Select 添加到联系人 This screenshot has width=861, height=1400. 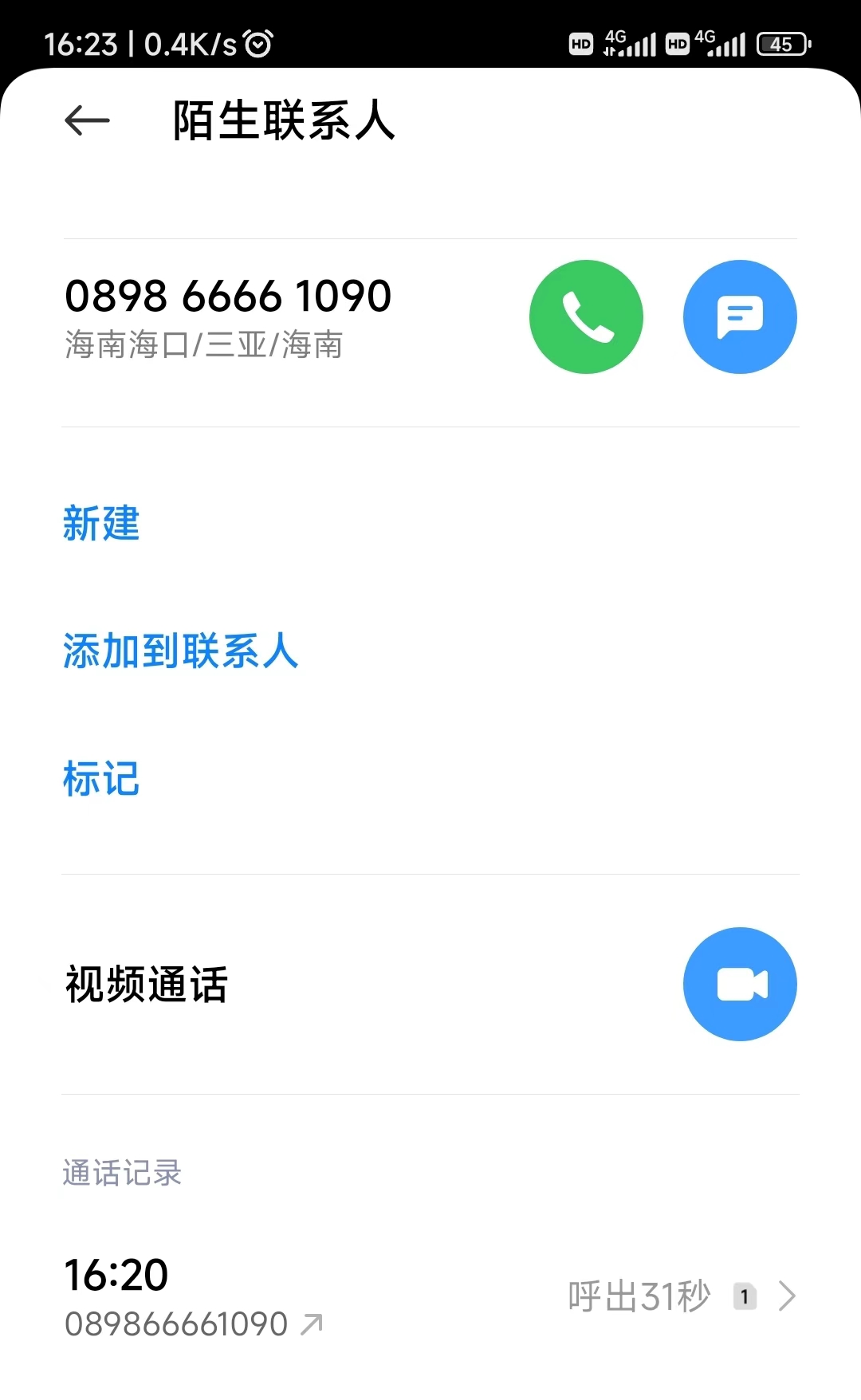(180, 651)
